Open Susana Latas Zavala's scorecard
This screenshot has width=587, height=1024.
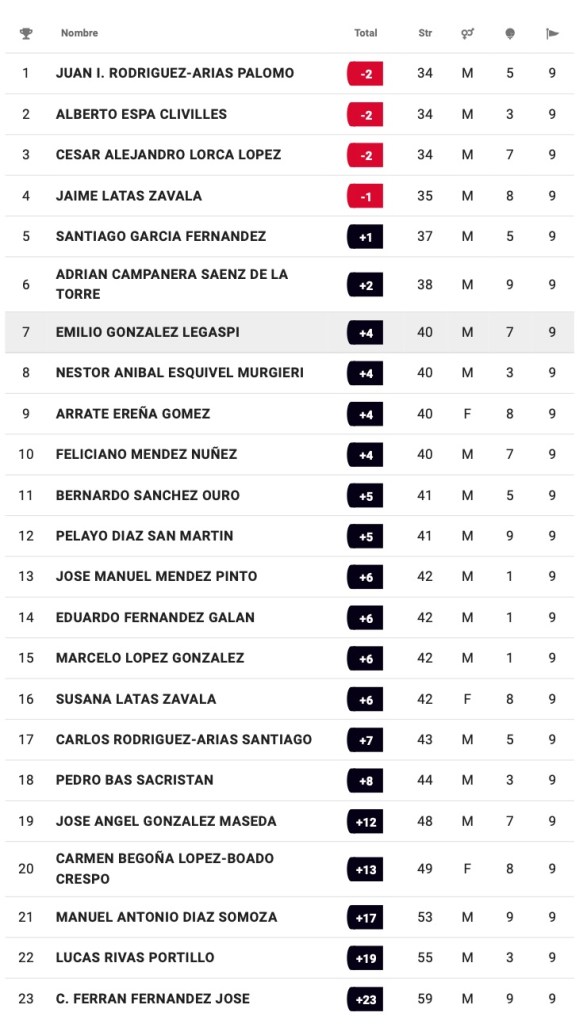pos(289,699)
